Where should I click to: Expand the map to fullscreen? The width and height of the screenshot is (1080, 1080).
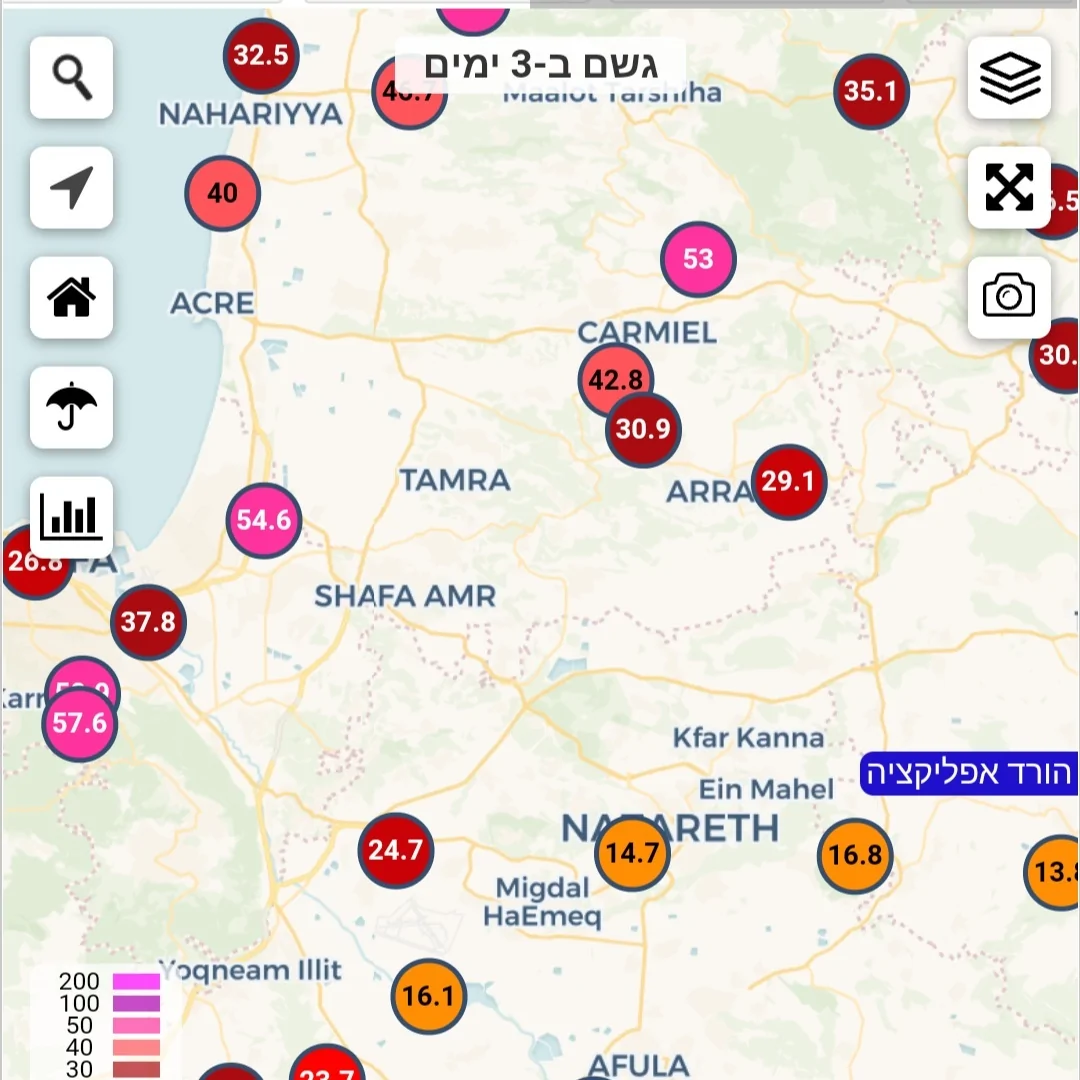(x=1009, y=188)
